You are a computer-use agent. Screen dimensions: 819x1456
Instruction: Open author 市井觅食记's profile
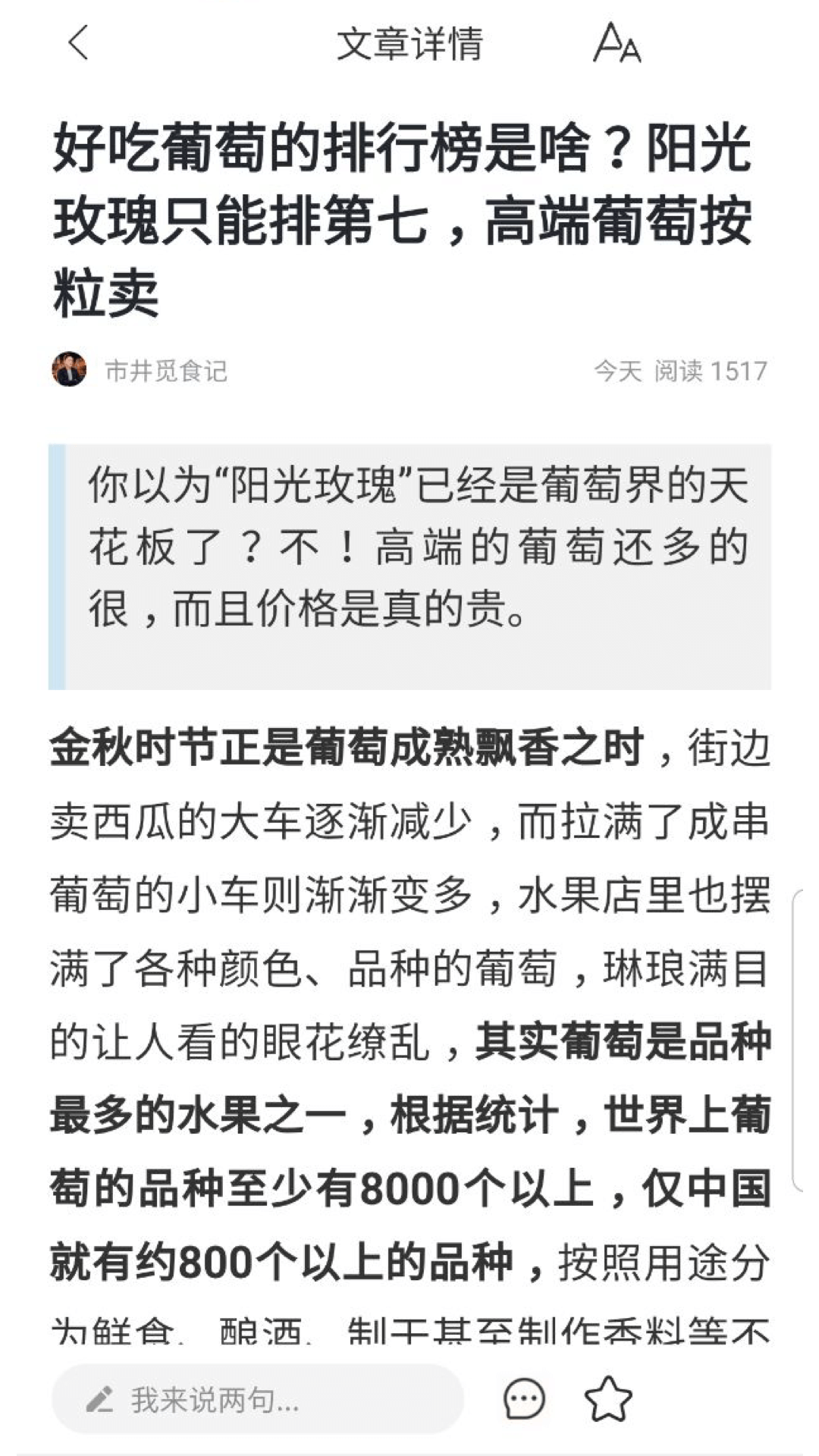165,371
